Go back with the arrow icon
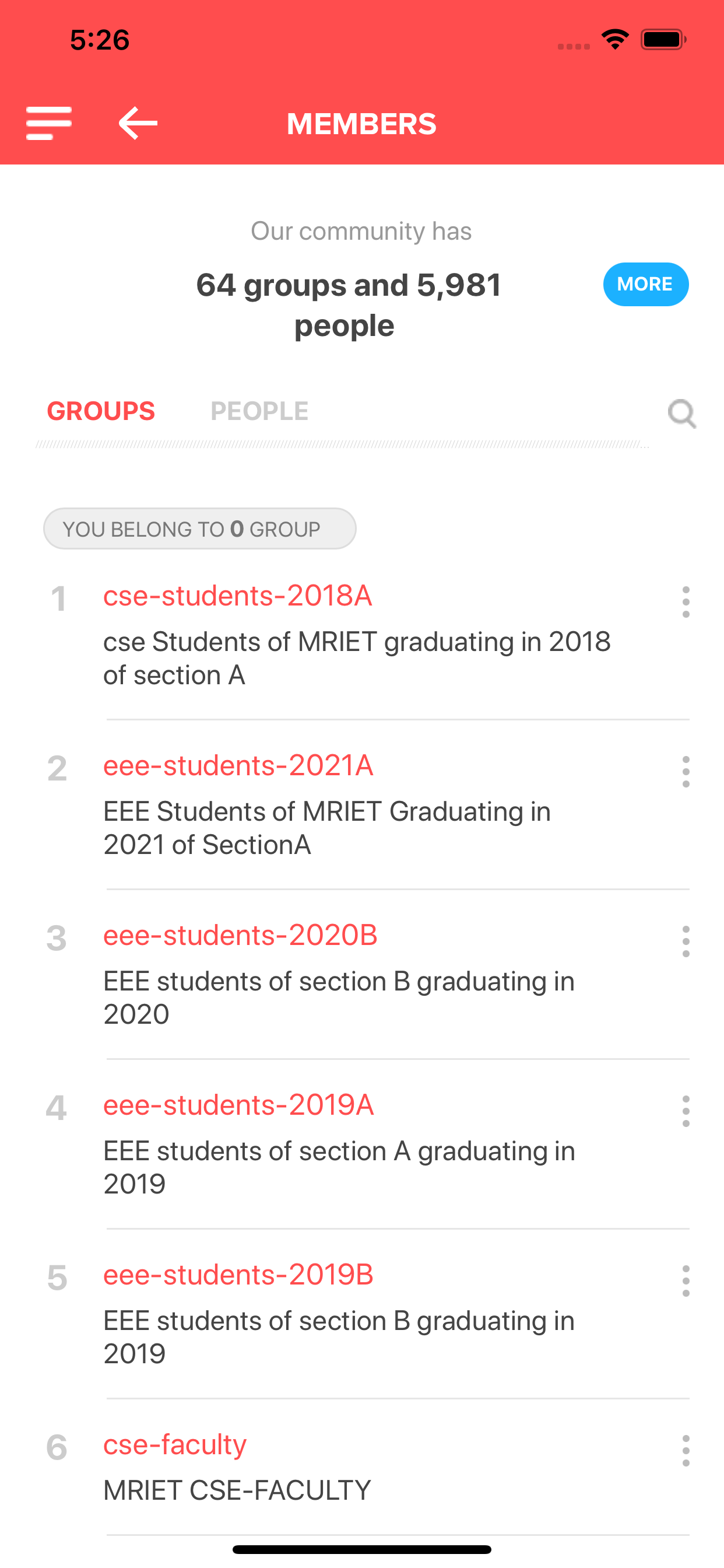Image resolution: width=724 pixels, height=1568 pixels. coord(138,124)
